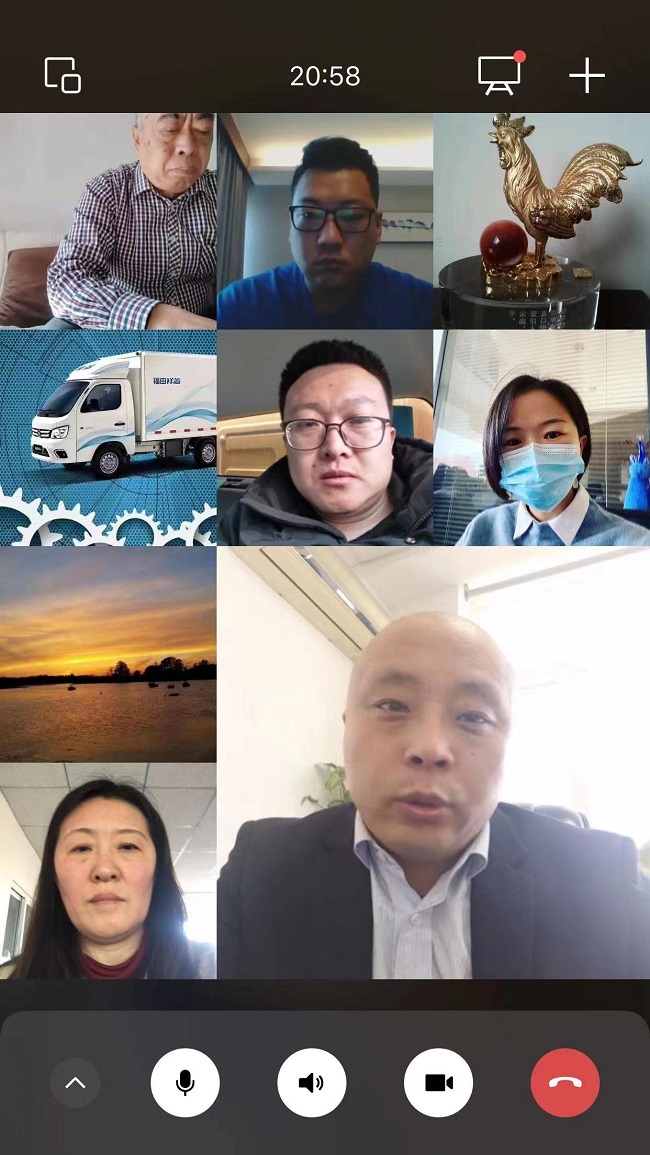Select the delivery truck video tile
The image size is (650, 1155).
108,437
